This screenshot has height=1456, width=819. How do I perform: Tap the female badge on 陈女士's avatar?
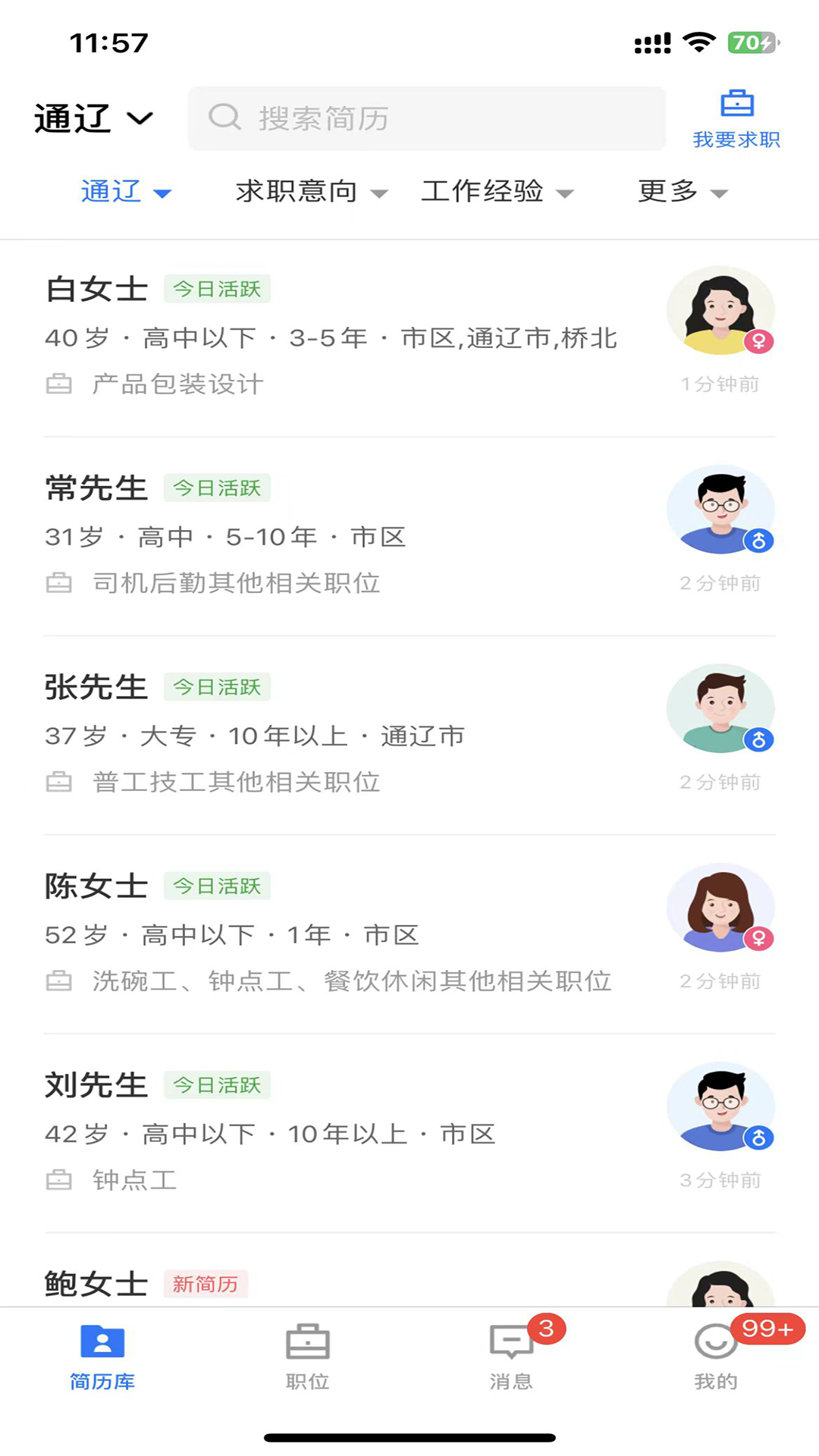(758, 940)
